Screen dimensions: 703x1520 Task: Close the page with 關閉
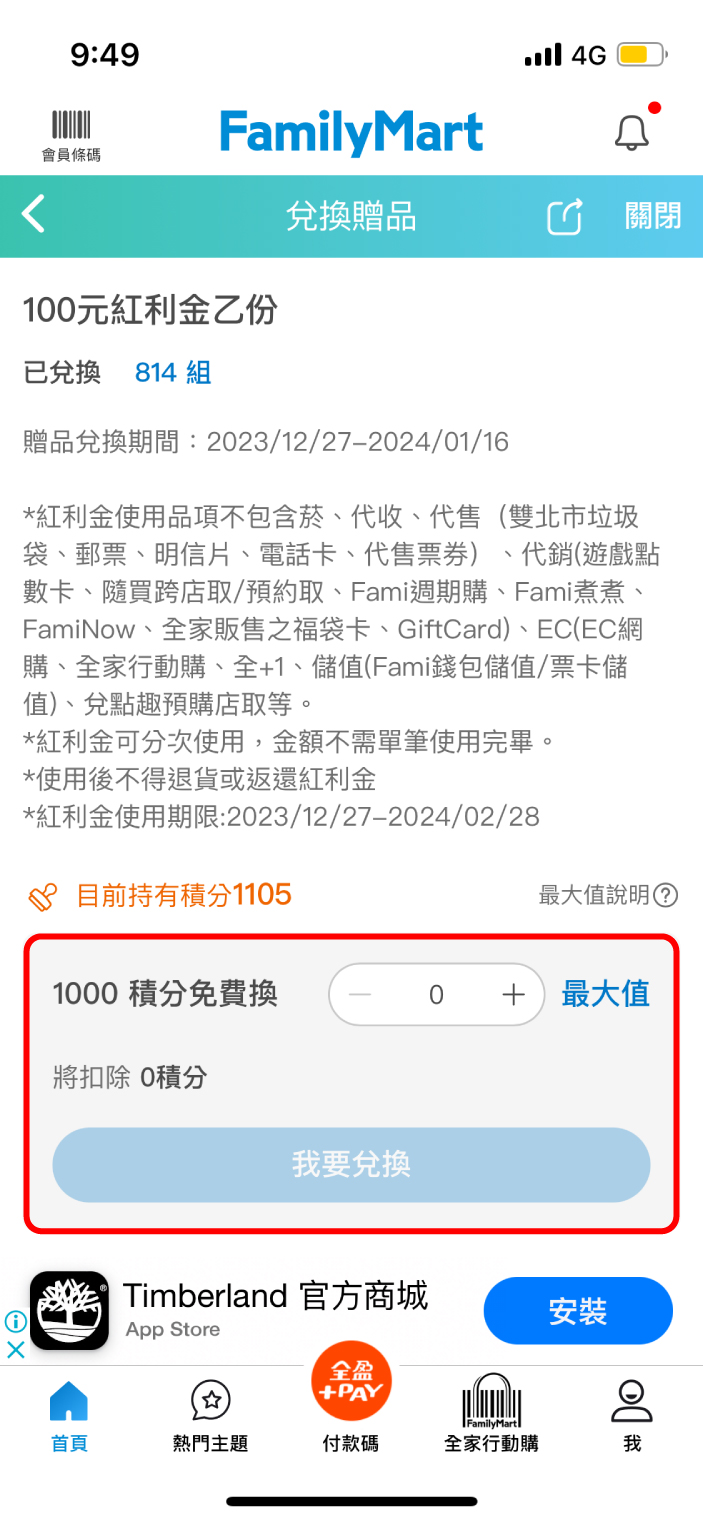652,216
